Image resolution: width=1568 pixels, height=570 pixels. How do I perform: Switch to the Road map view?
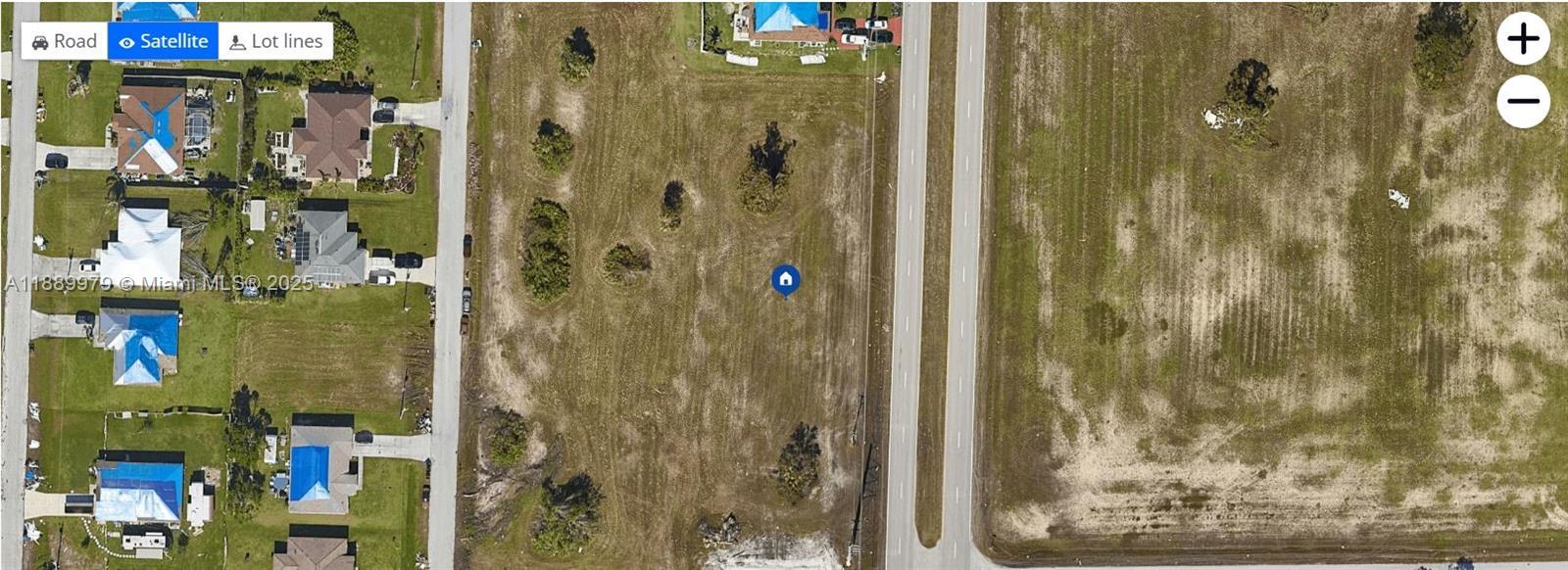tap(65, 41)
